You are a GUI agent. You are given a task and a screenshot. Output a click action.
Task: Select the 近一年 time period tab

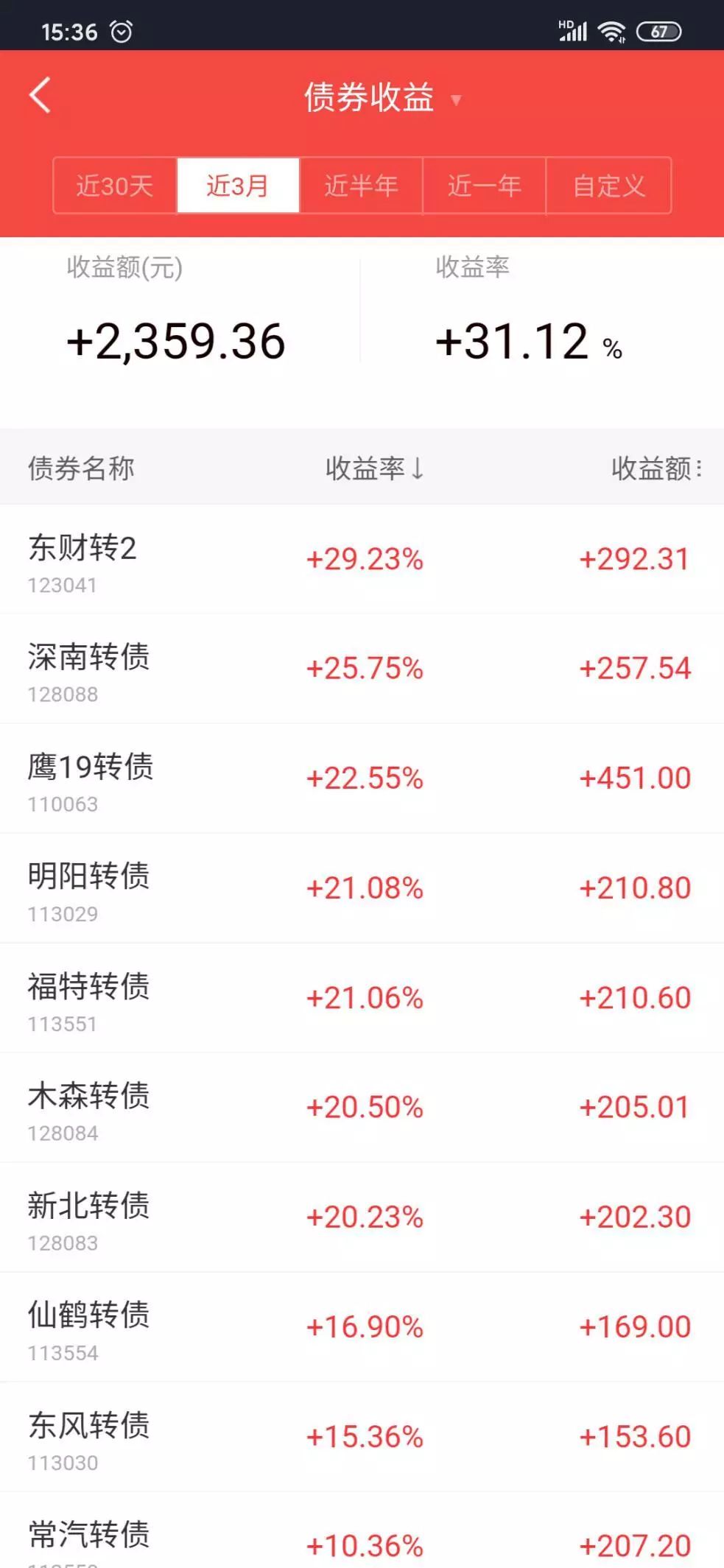[x=484, y=186]
